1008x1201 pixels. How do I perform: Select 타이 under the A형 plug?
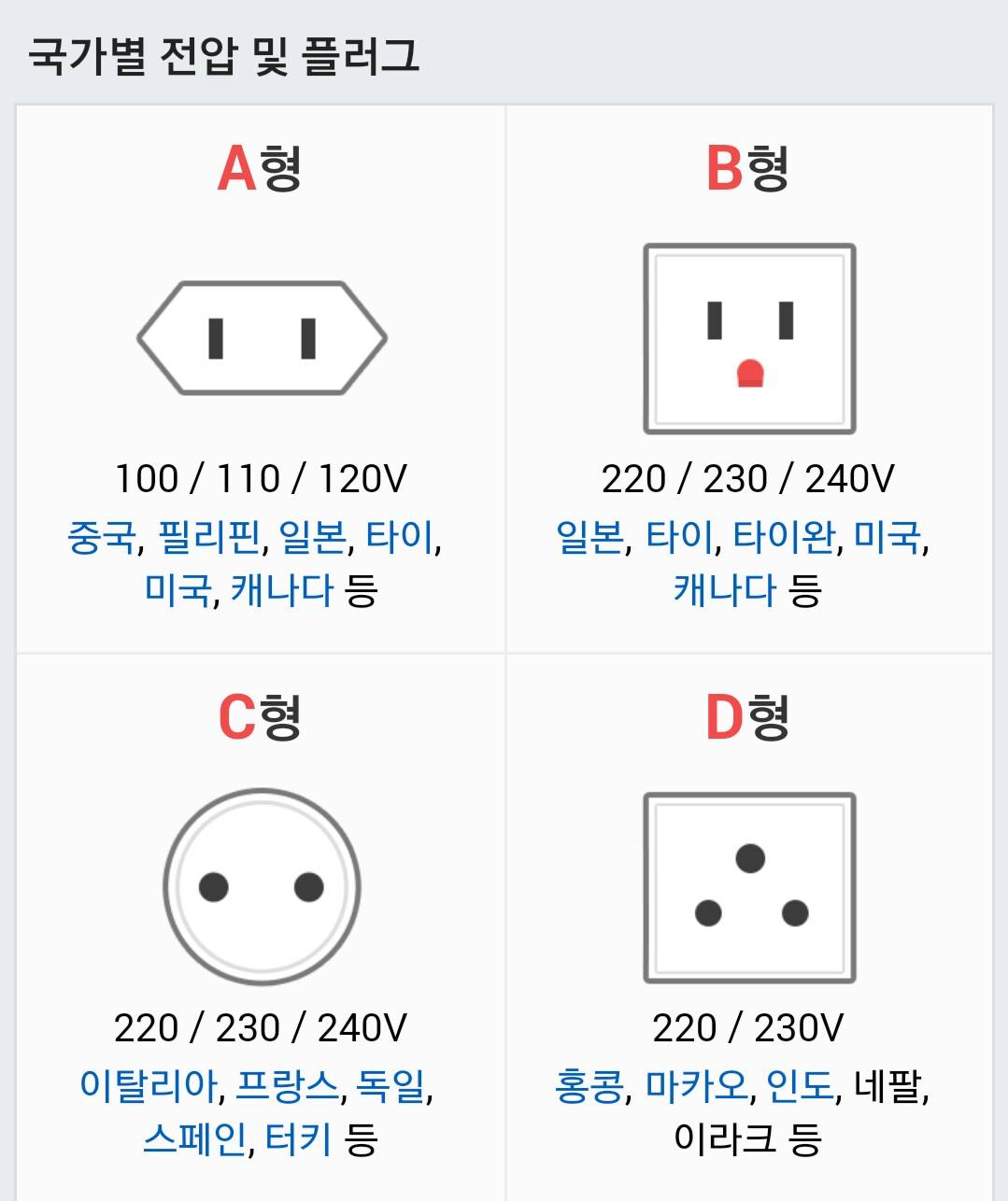[399, 536]
